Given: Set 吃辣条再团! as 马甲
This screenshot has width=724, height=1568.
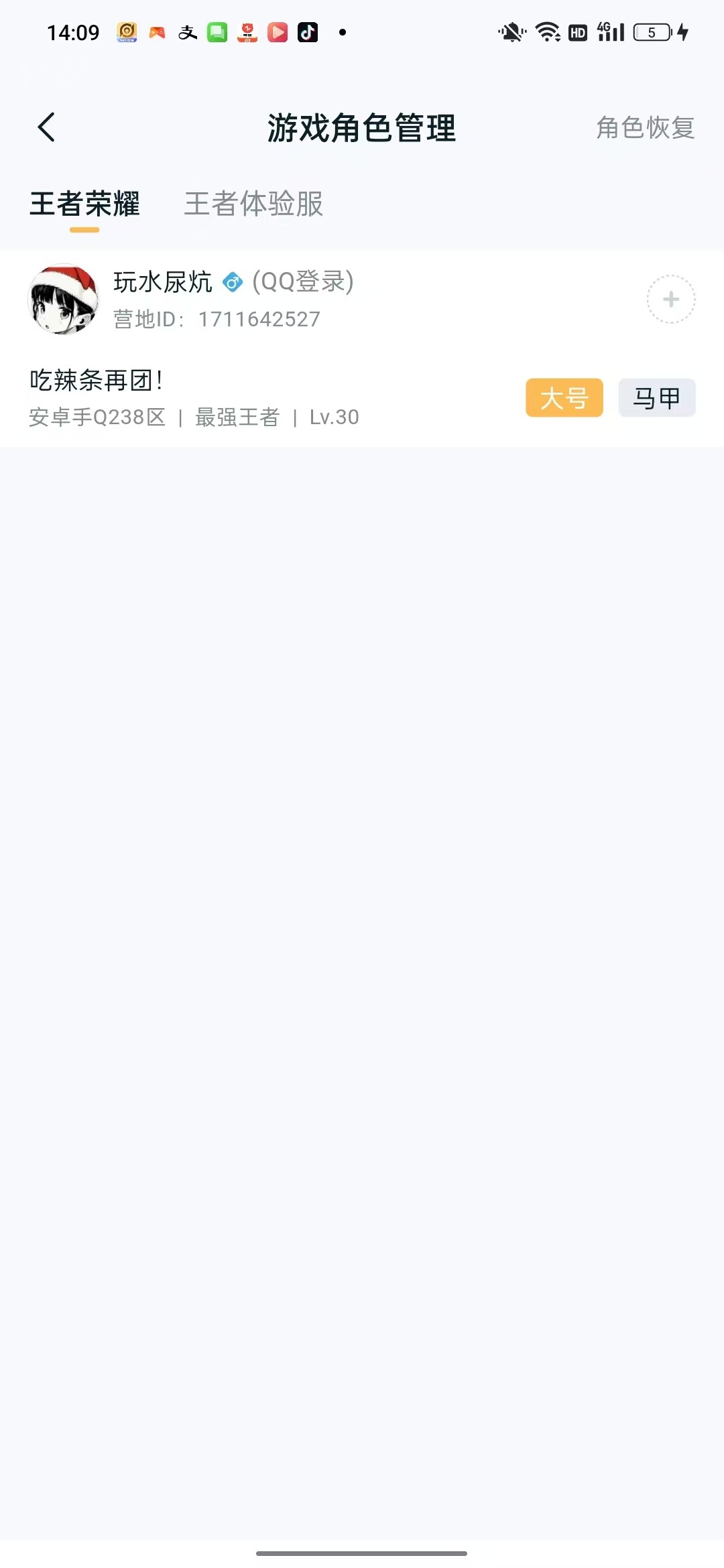Looking at the screenshot, I should point(656,398).
